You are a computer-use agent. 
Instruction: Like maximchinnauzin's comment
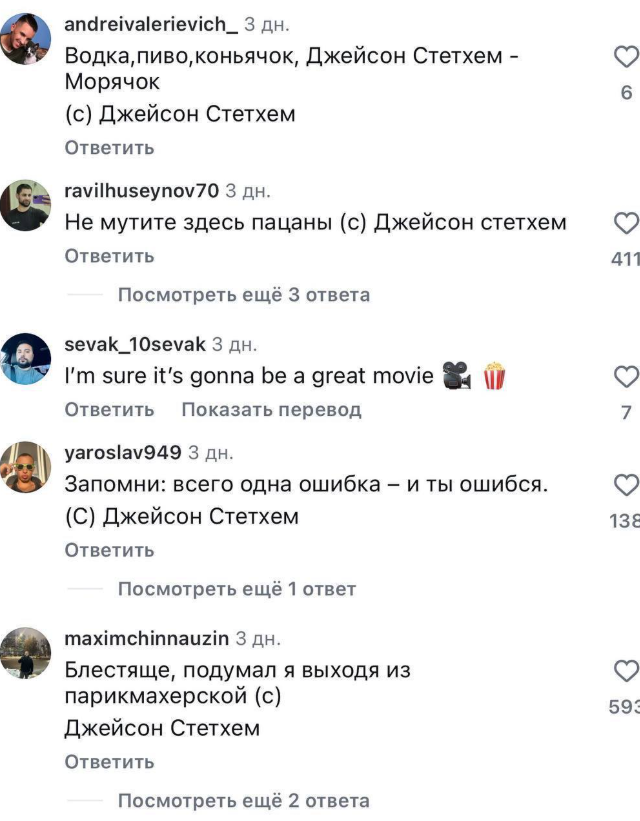(x=626, y=670)
